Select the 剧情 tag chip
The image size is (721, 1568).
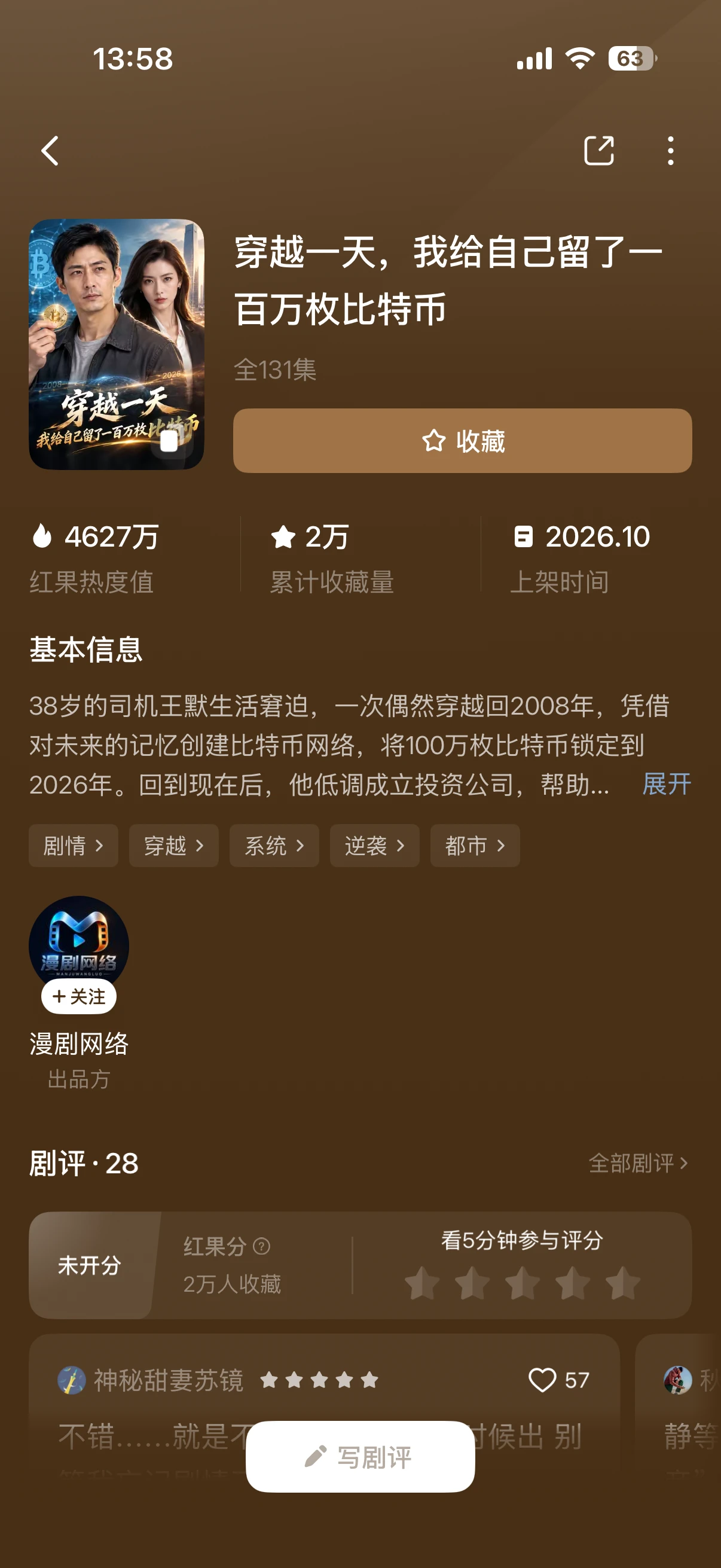(74, 846)
